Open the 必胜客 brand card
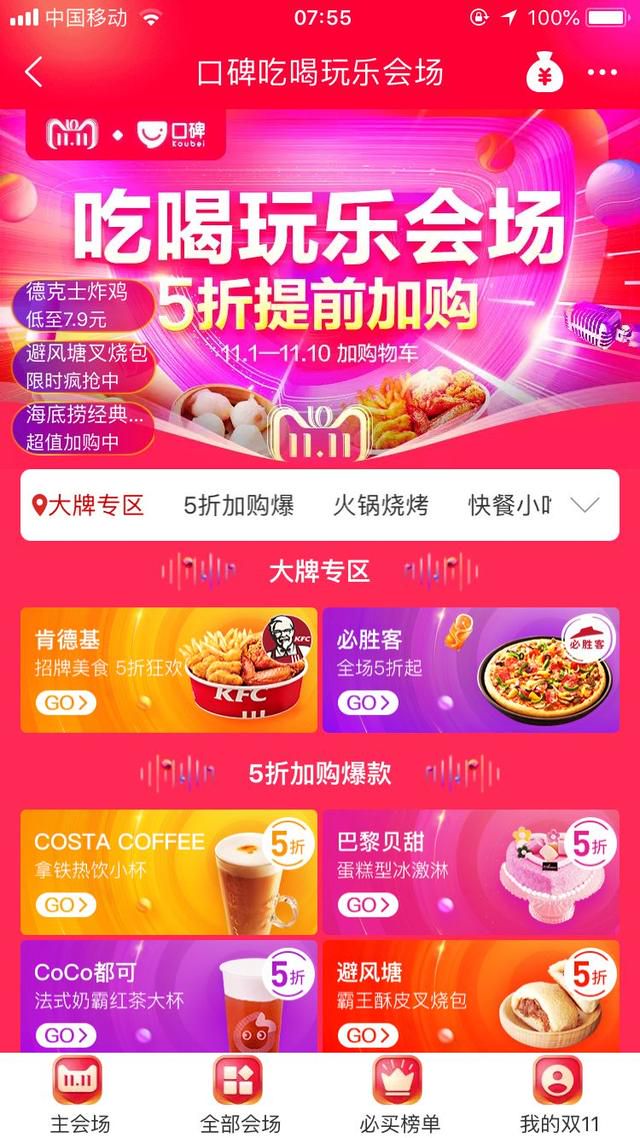640x1138 pixels. [470, 669]
